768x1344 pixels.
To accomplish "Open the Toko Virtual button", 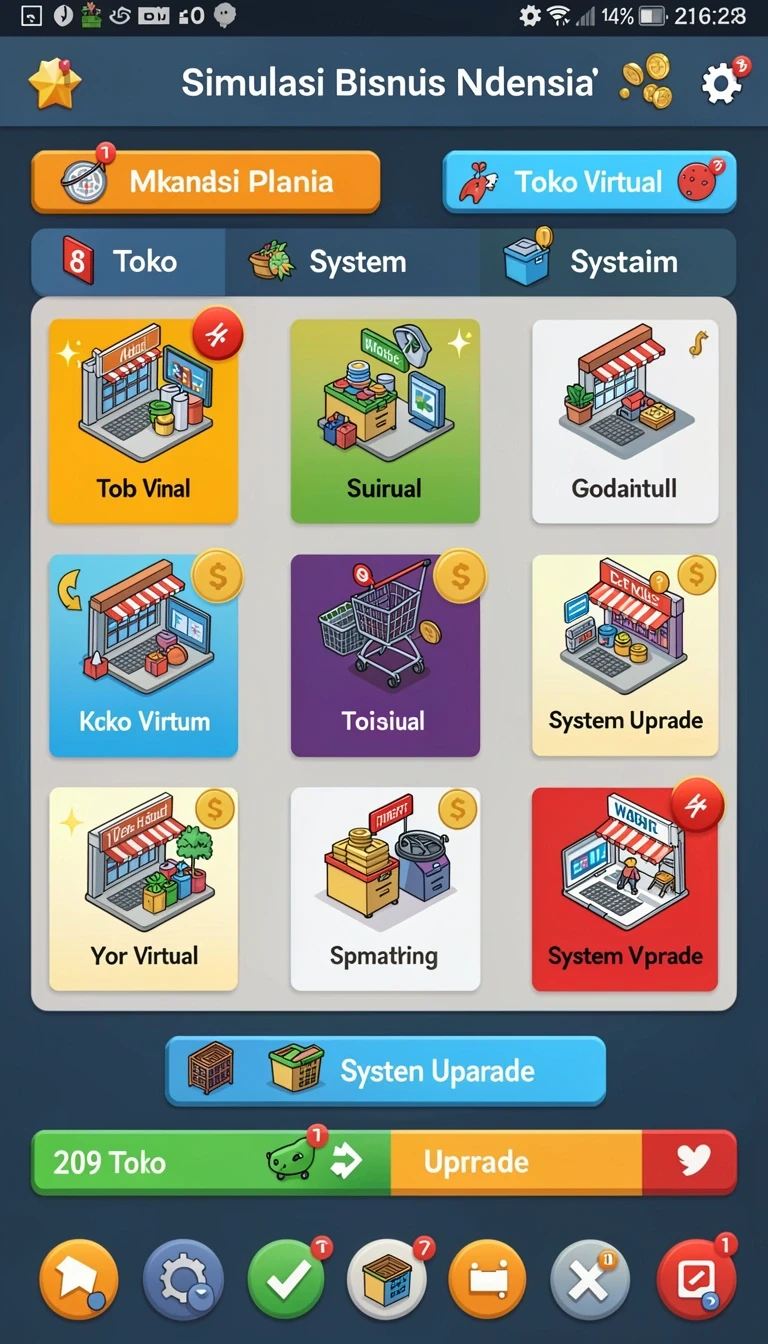I will (x=589, y=182).
